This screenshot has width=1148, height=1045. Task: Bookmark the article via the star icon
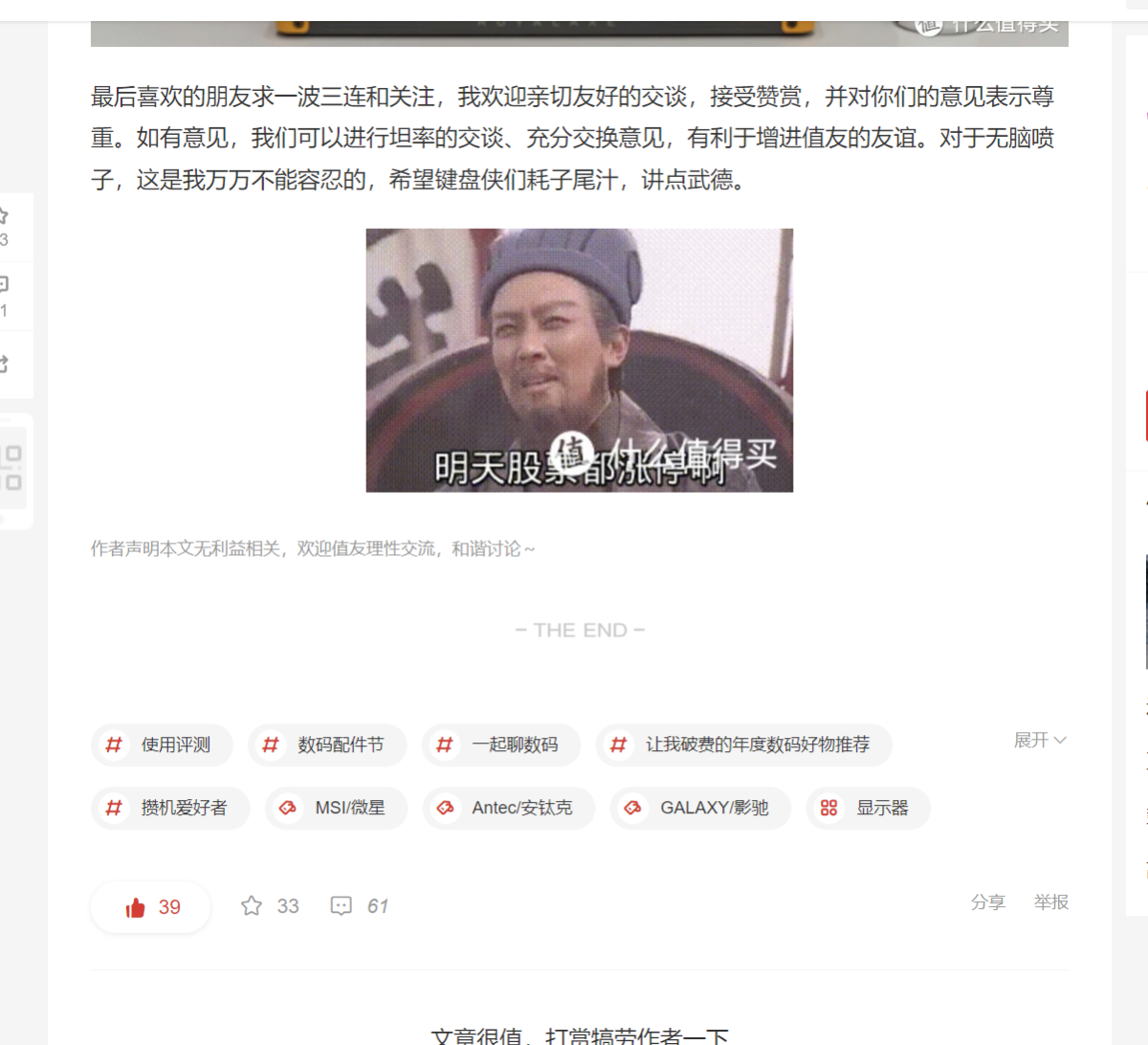(253, 906)
